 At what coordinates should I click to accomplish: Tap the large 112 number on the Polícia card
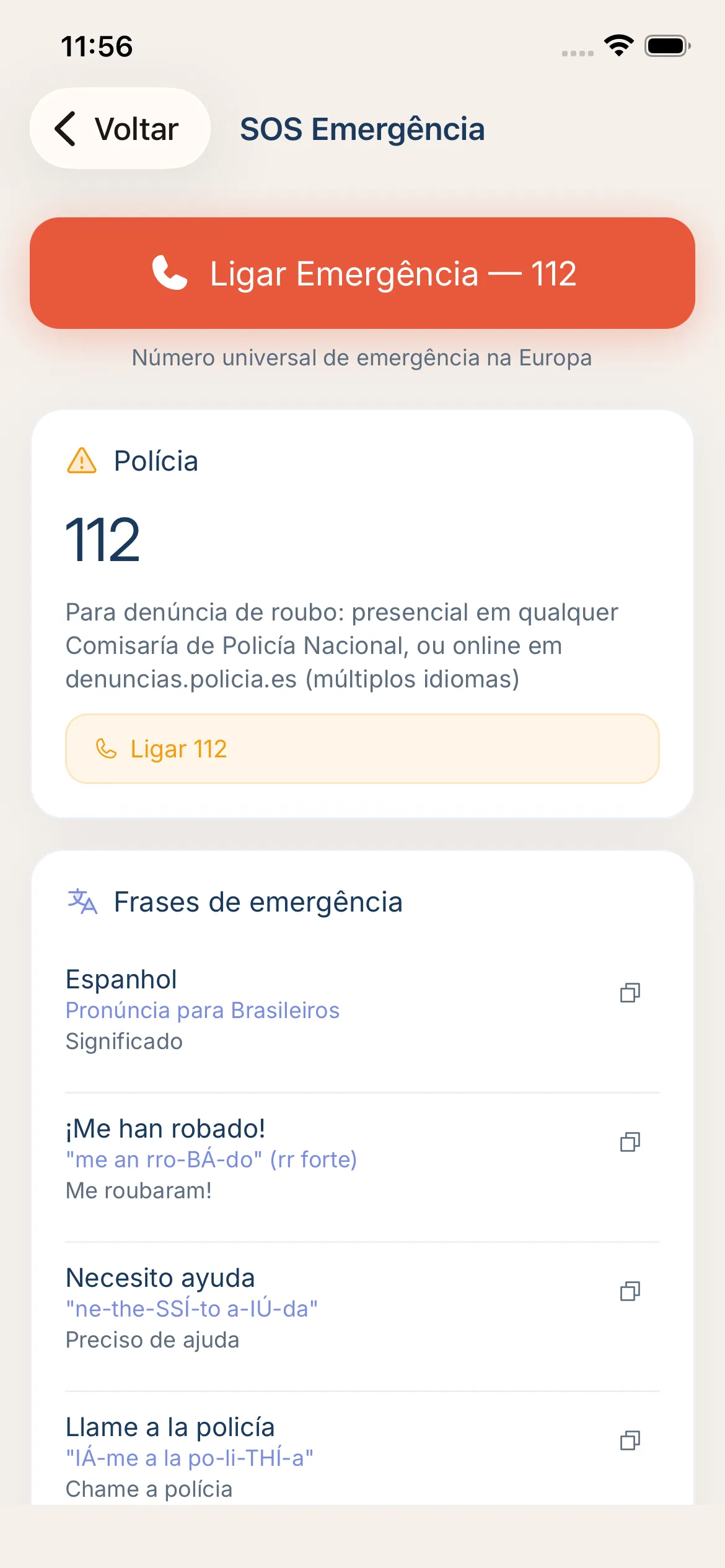point(103,539)
